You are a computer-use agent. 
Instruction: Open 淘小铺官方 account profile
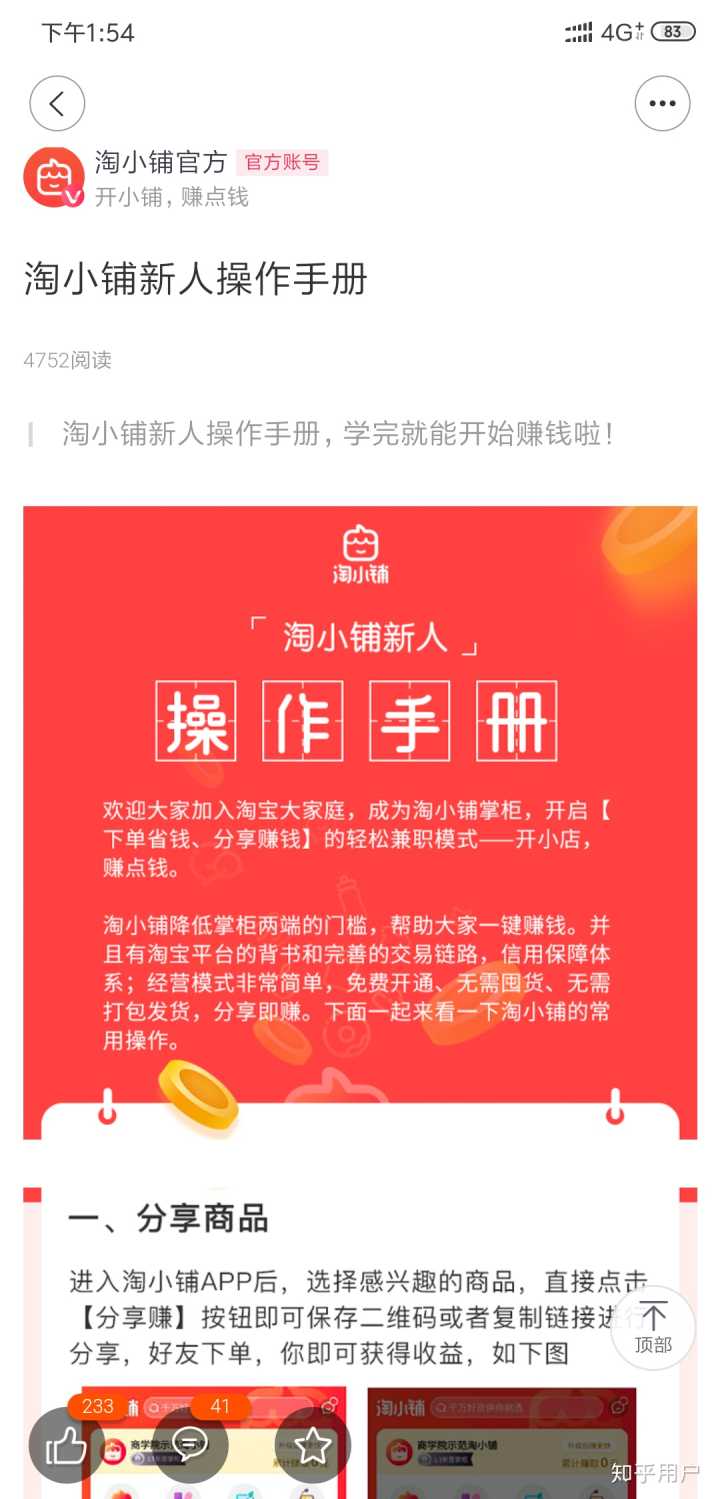(160, 162)
